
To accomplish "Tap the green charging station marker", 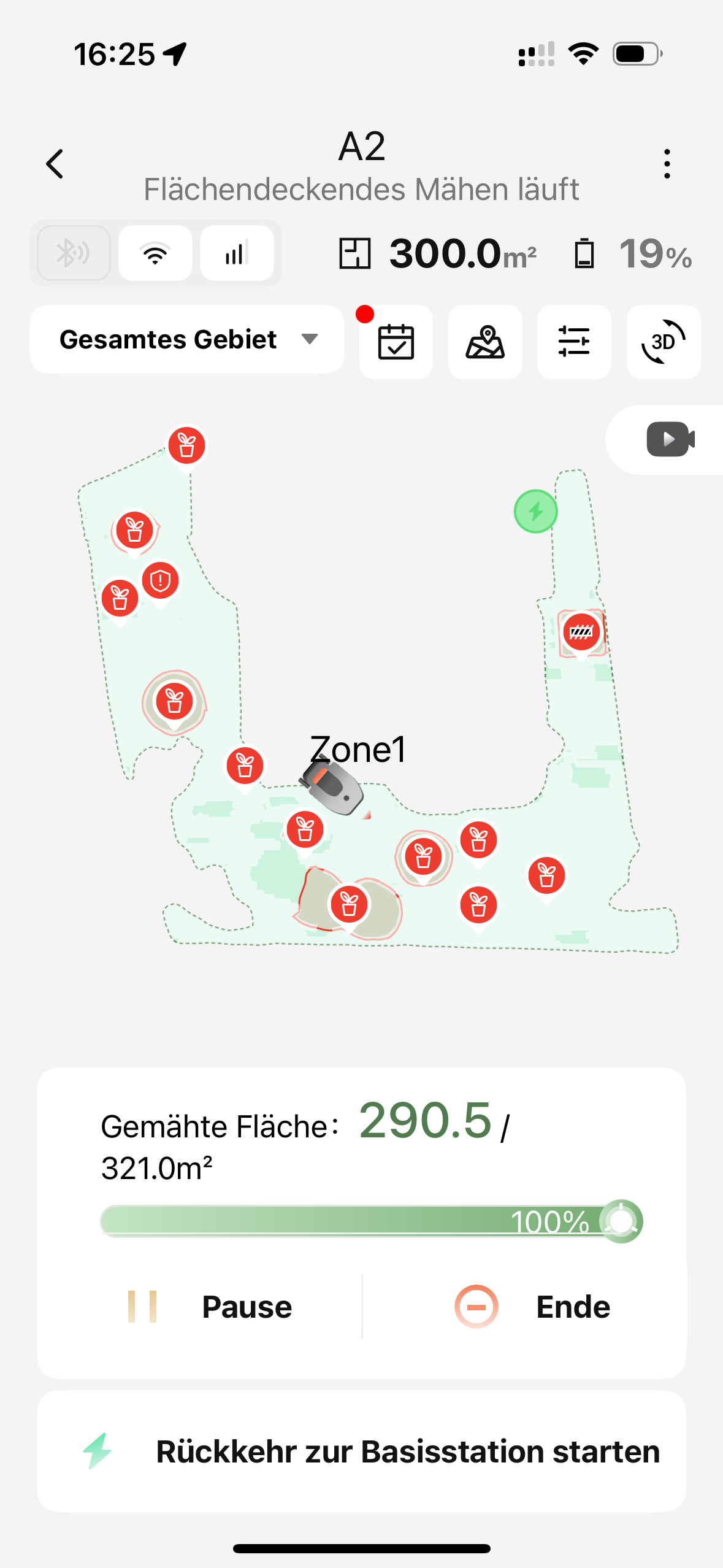I will point(535,511).
